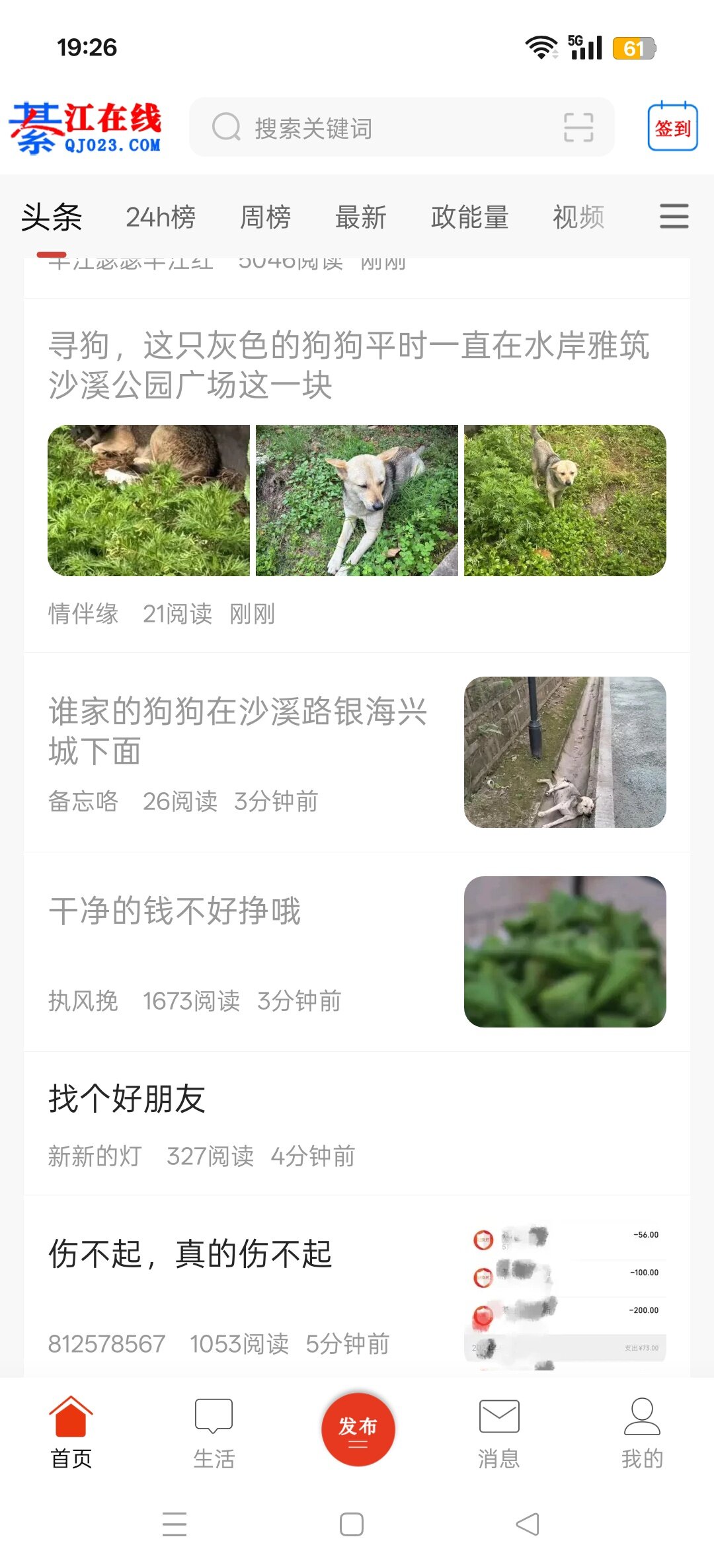
Task: Tap the red 发布 publish button
Action: (358, 1429)
